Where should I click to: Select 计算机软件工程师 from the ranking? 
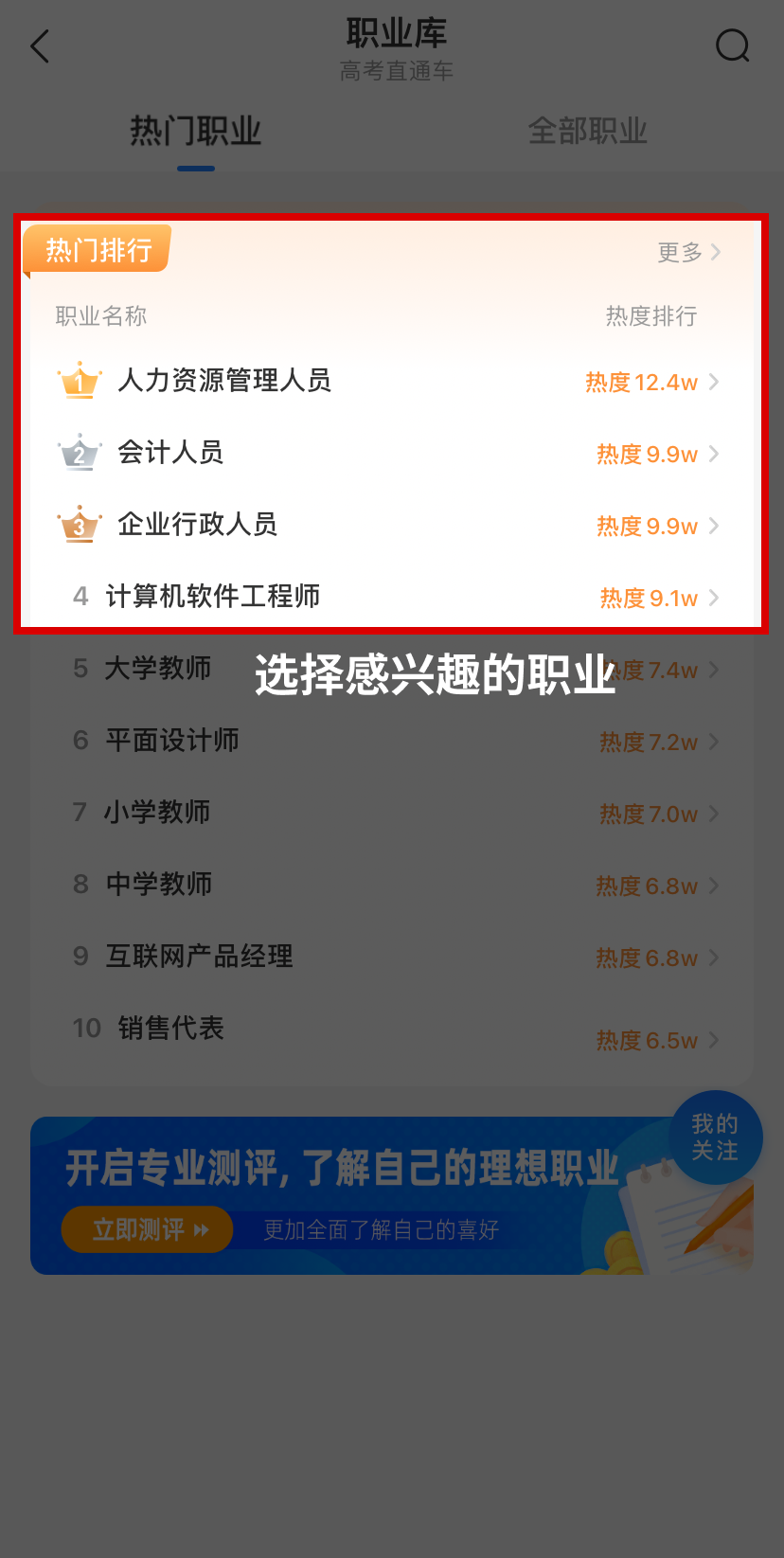(213, 597)
